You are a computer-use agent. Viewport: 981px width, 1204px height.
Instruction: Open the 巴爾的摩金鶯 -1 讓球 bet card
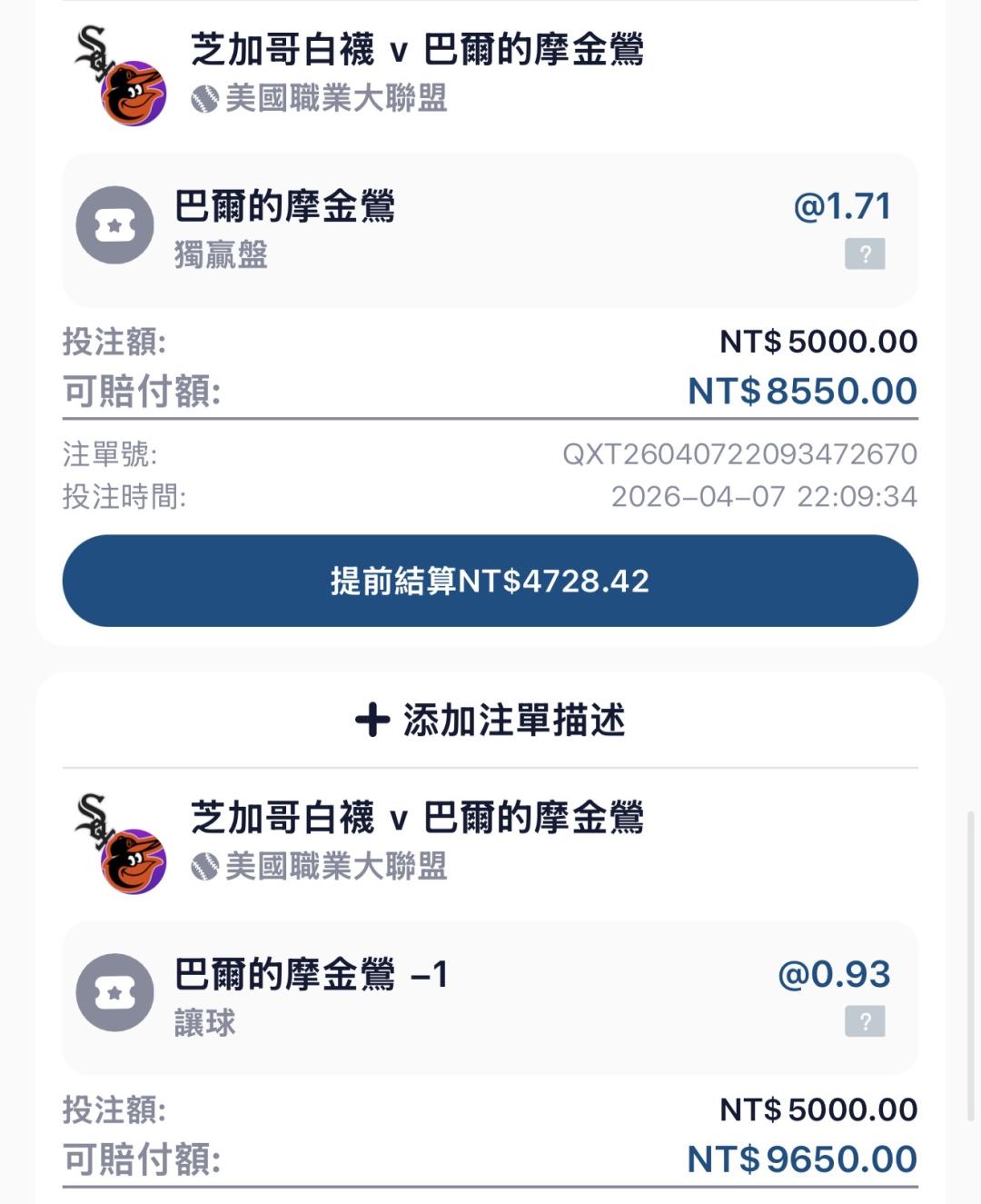490,998
